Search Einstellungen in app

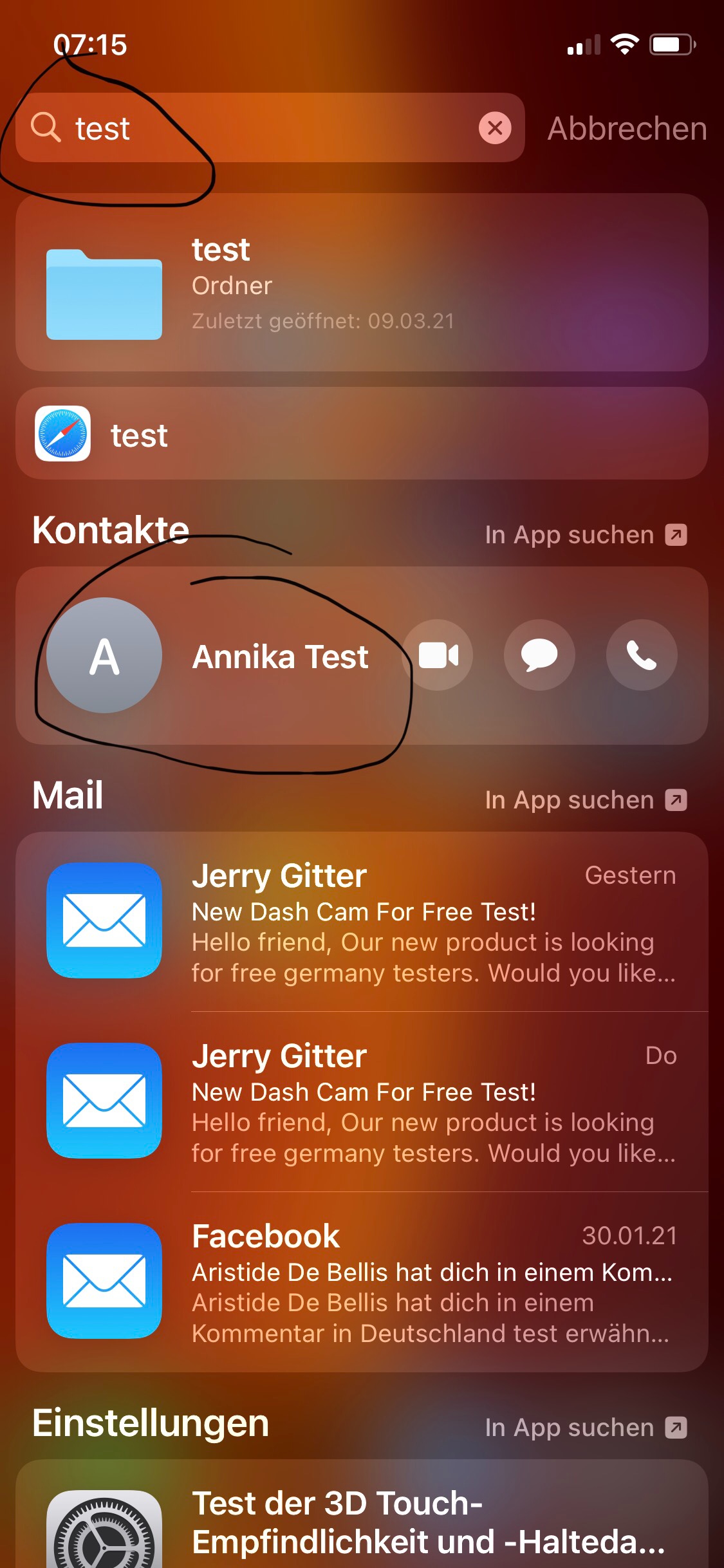tap(586, 1428)
